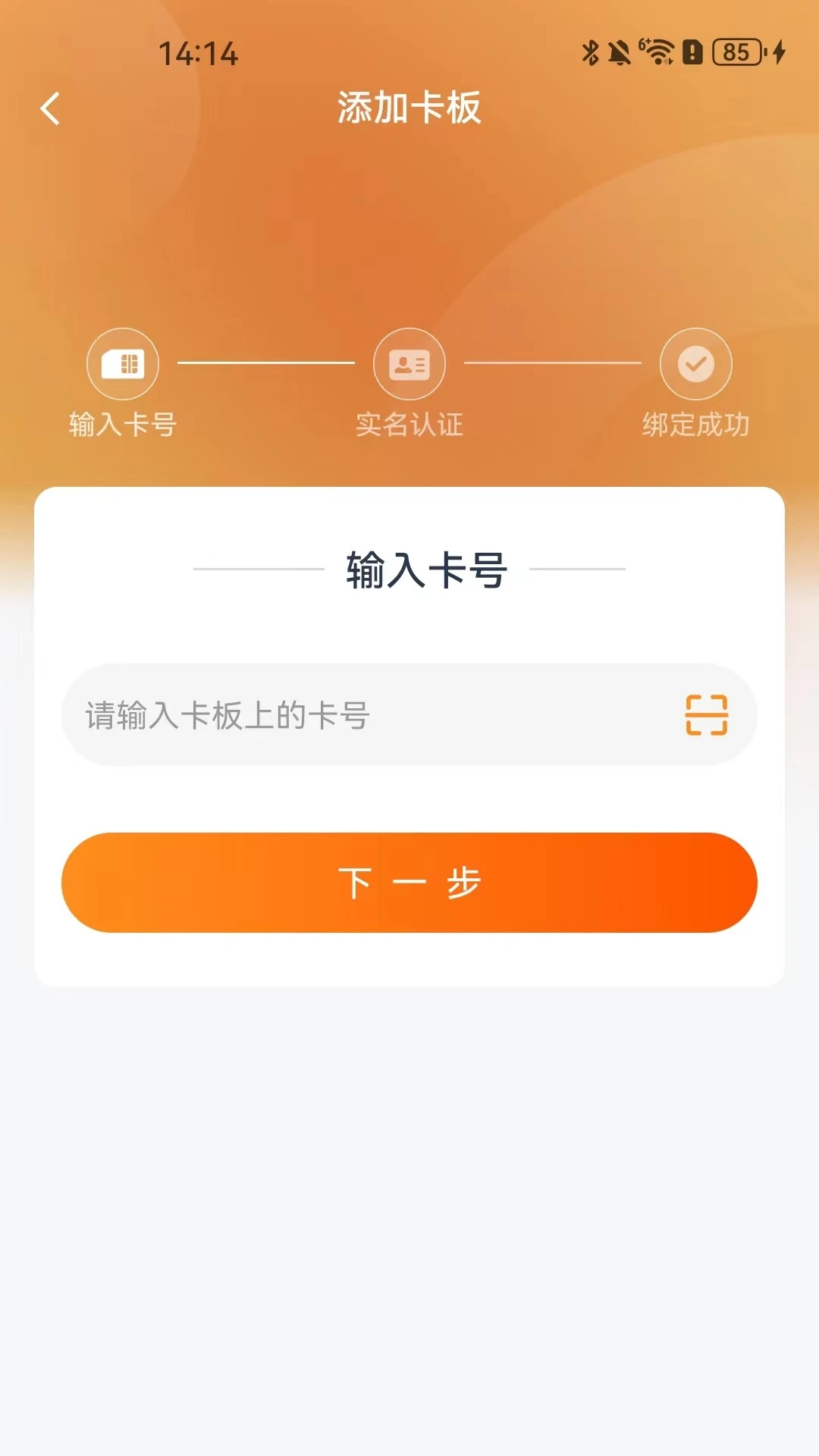Tap the charging bolt icon in status bar
Viewport: 819px width, 1456px height.
click(777, 53)
